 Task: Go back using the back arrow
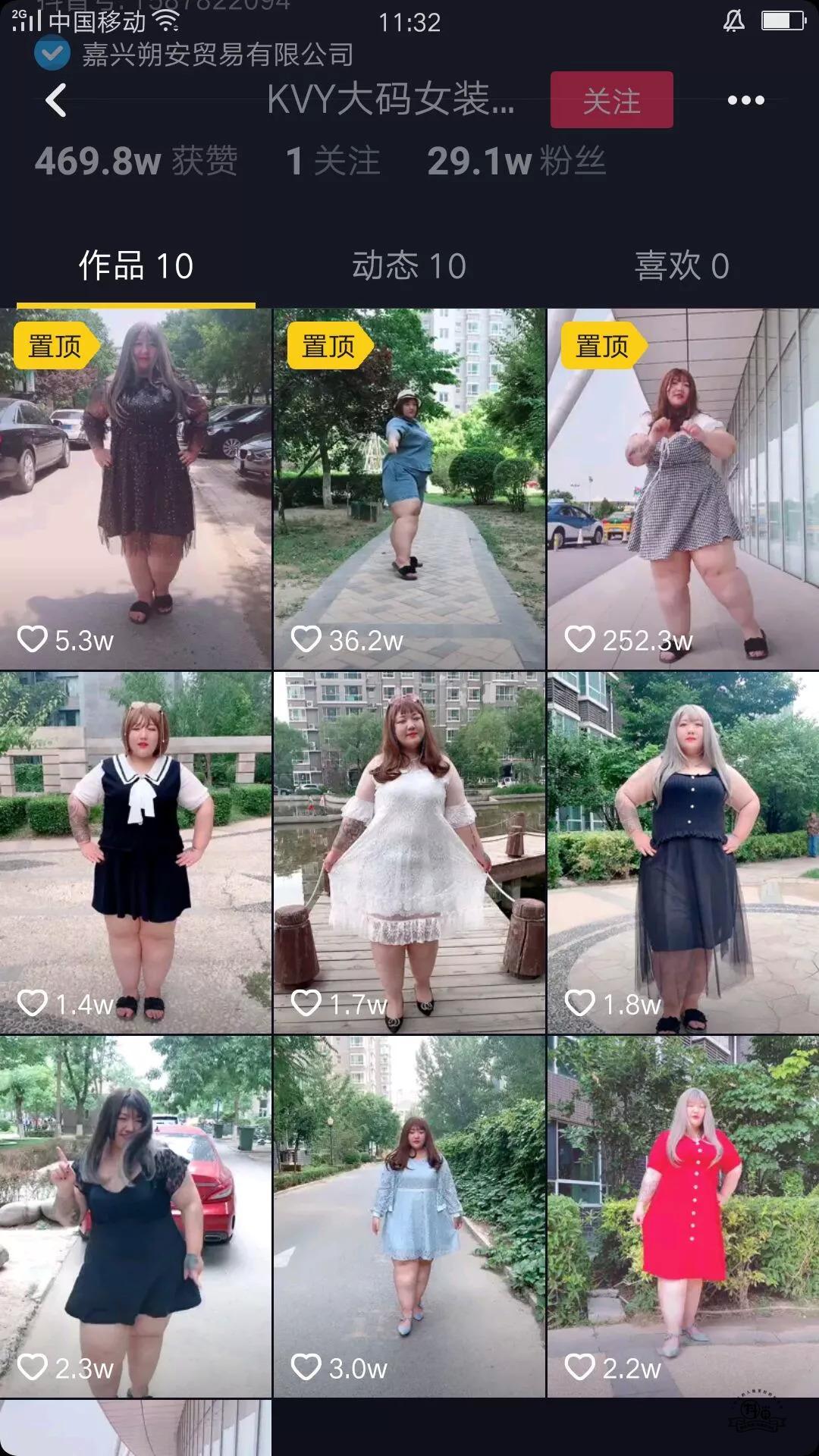pos(56,100)
